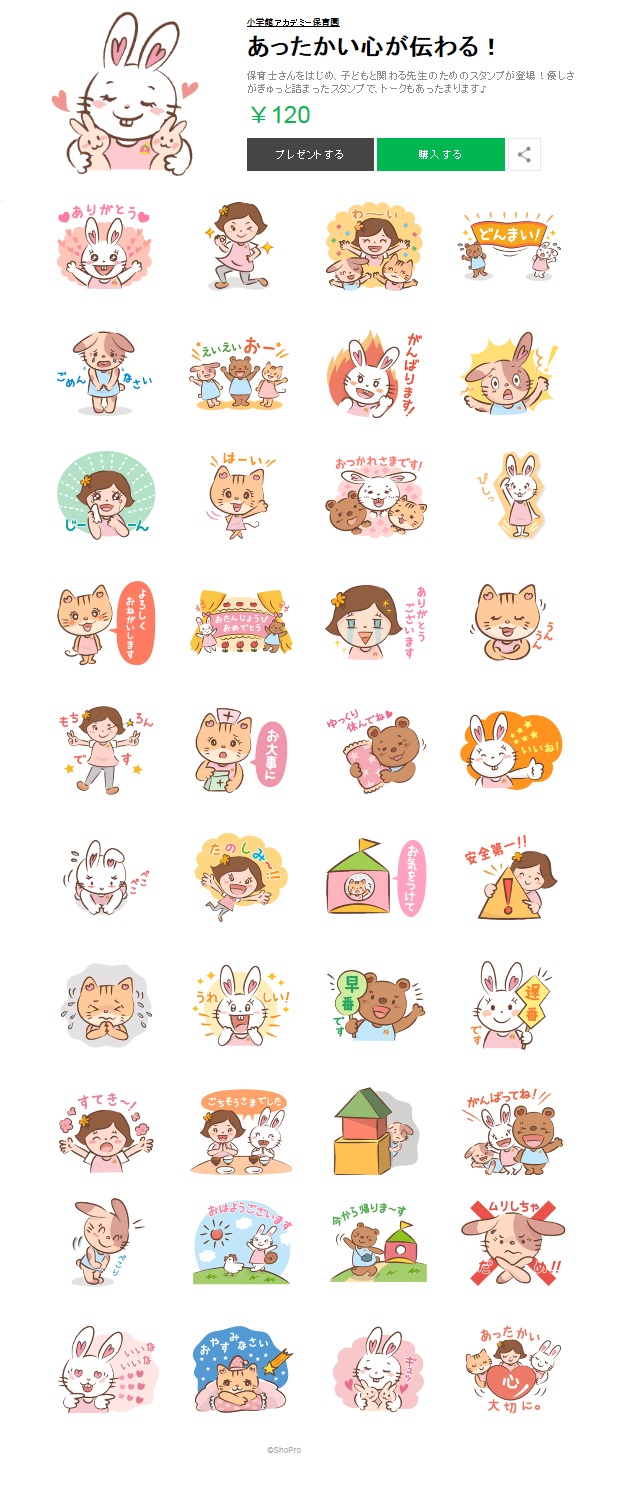Open the 小学館アカデミー保育園 author link
The height and width of the screenshot is (1493, 619).
pos(293,21)
